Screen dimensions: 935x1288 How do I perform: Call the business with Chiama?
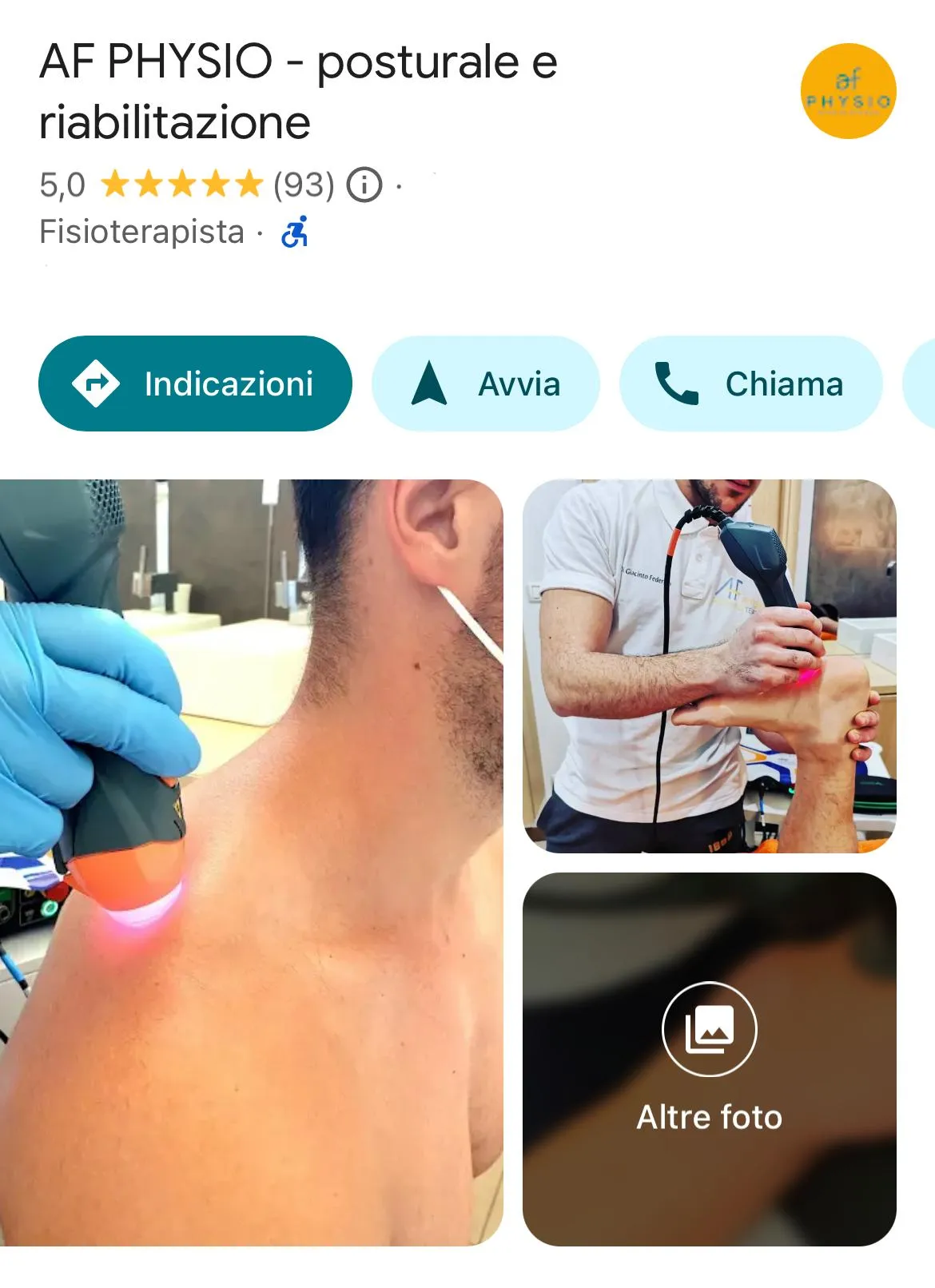(750, 384)
